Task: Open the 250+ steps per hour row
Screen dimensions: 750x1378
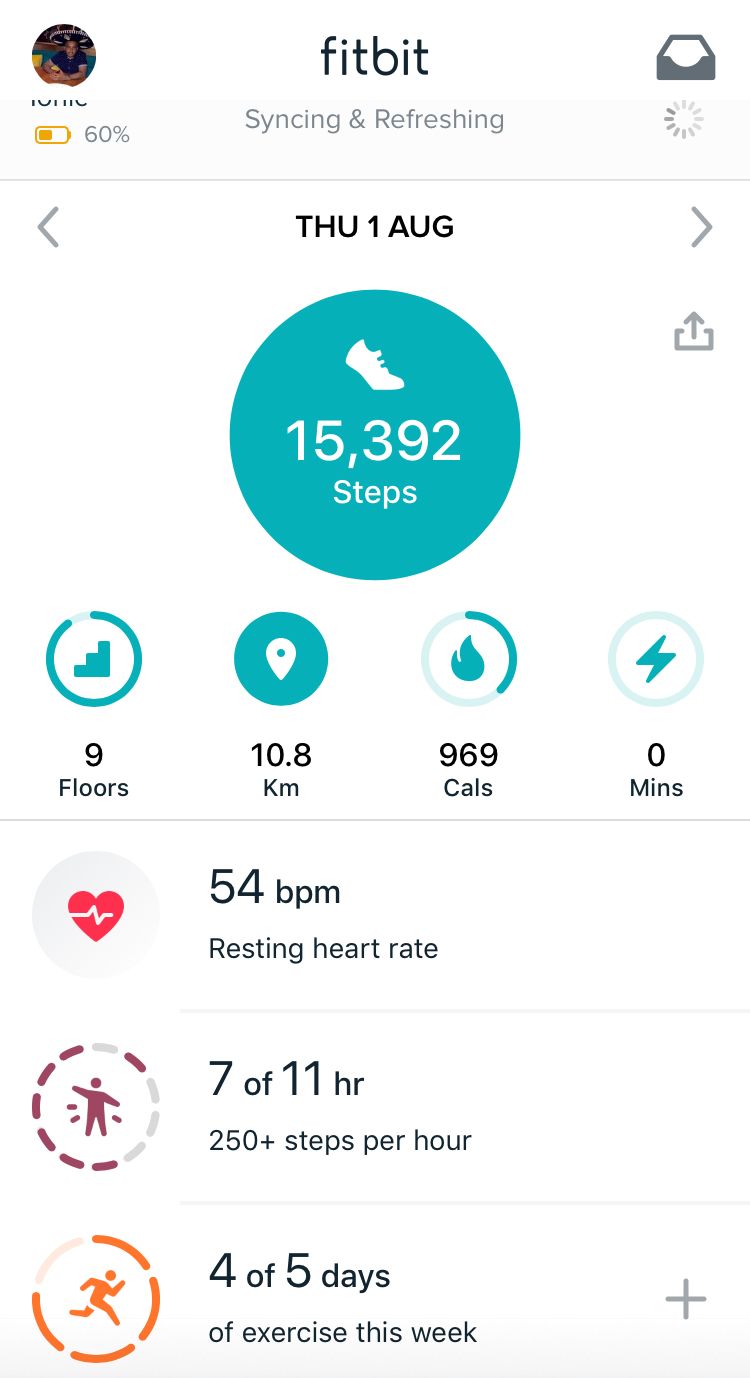Action: coord(375,1107)
